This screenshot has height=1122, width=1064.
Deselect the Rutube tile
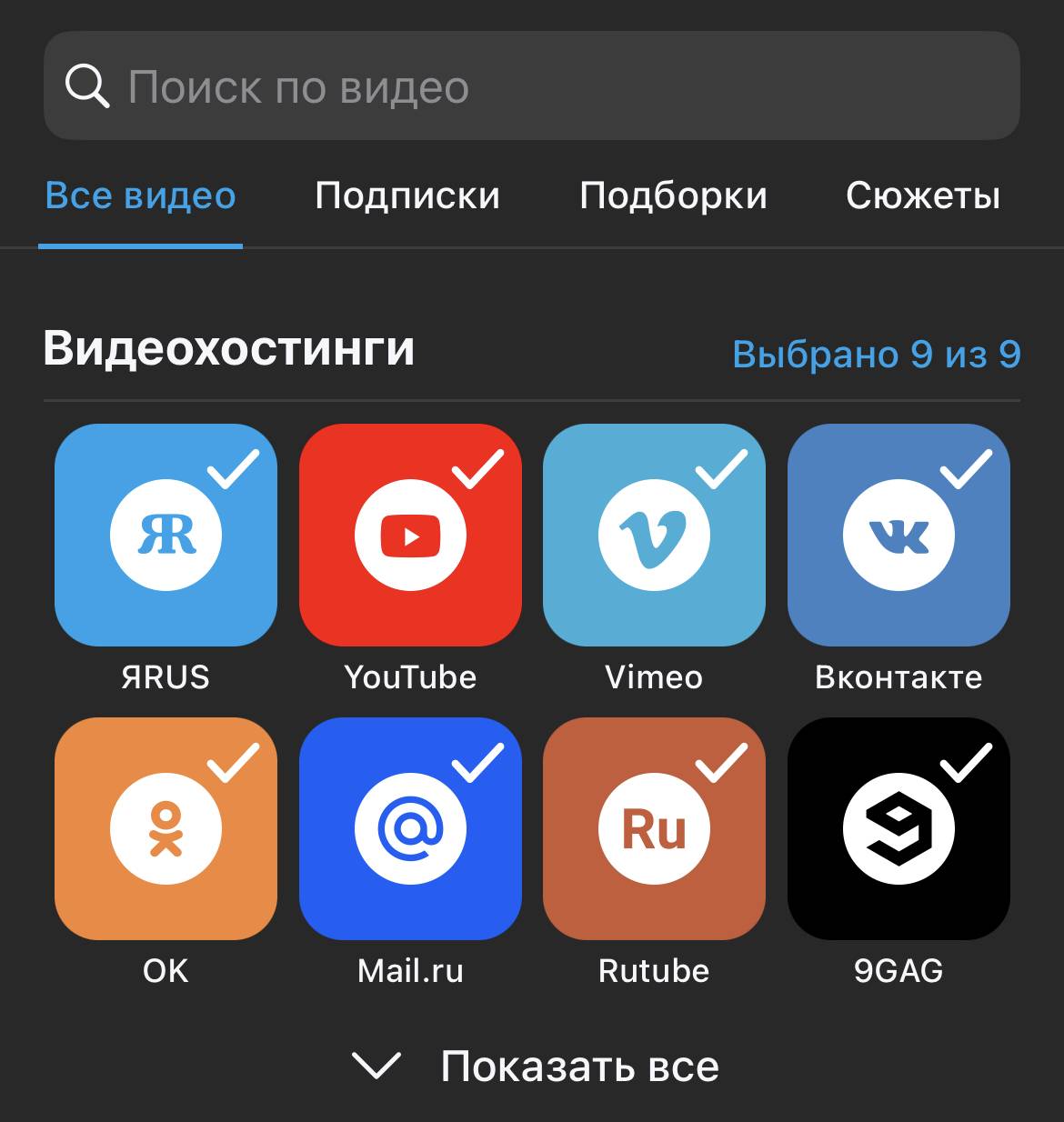[x=654, y=828]
